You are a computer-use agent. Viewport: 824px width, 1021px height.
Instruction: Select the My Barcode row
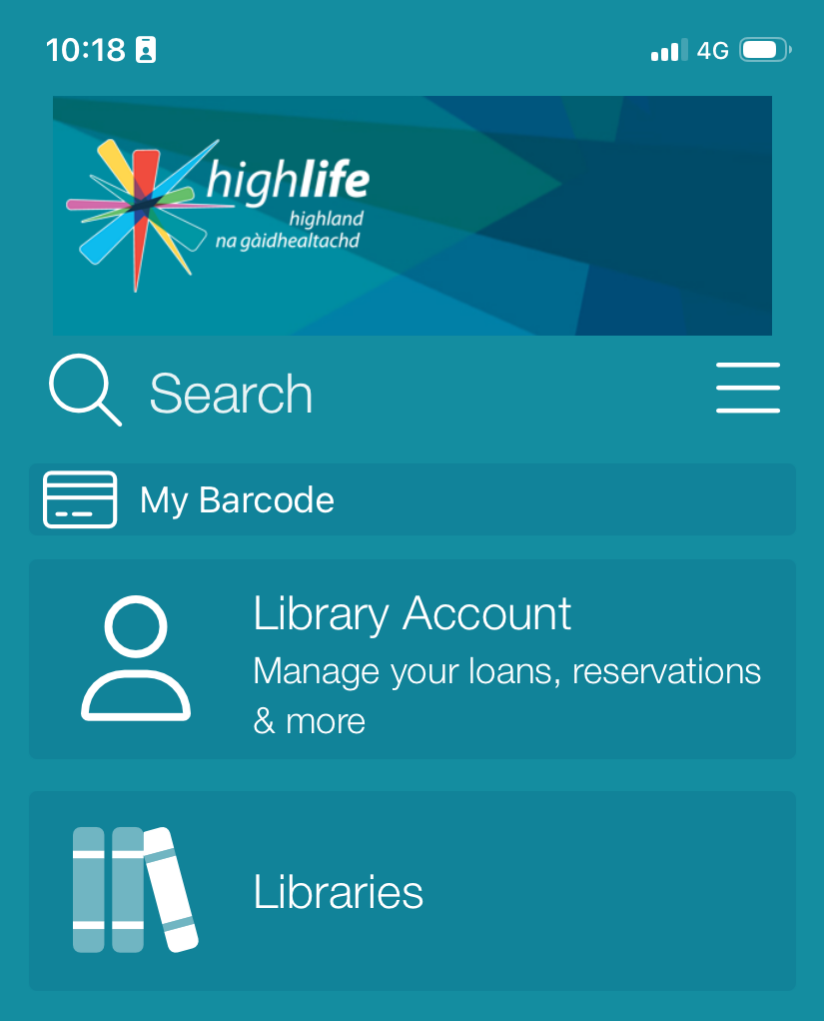coord(412,499)
